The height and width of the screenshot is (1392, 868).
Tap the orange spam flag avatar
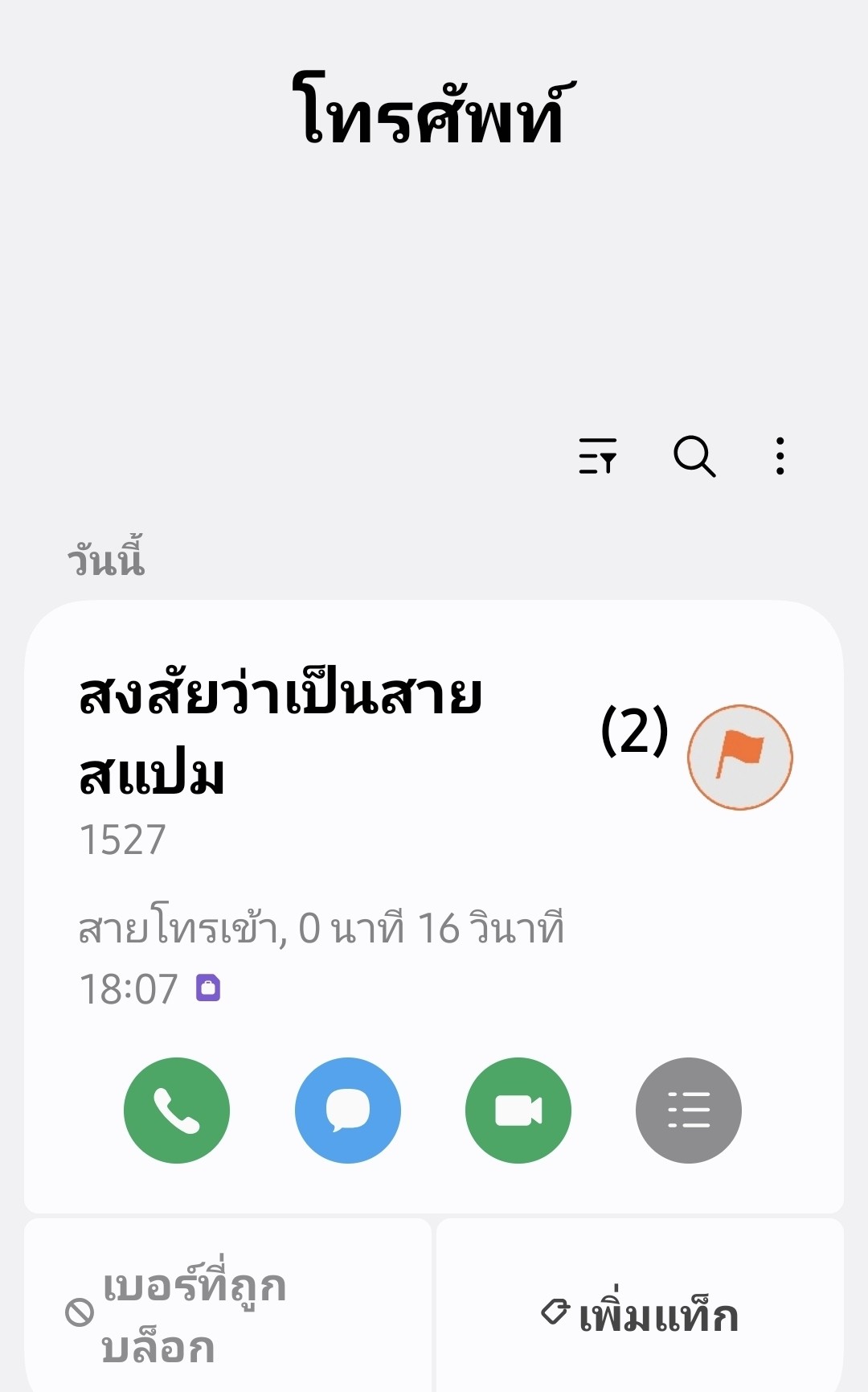(740, 757)
